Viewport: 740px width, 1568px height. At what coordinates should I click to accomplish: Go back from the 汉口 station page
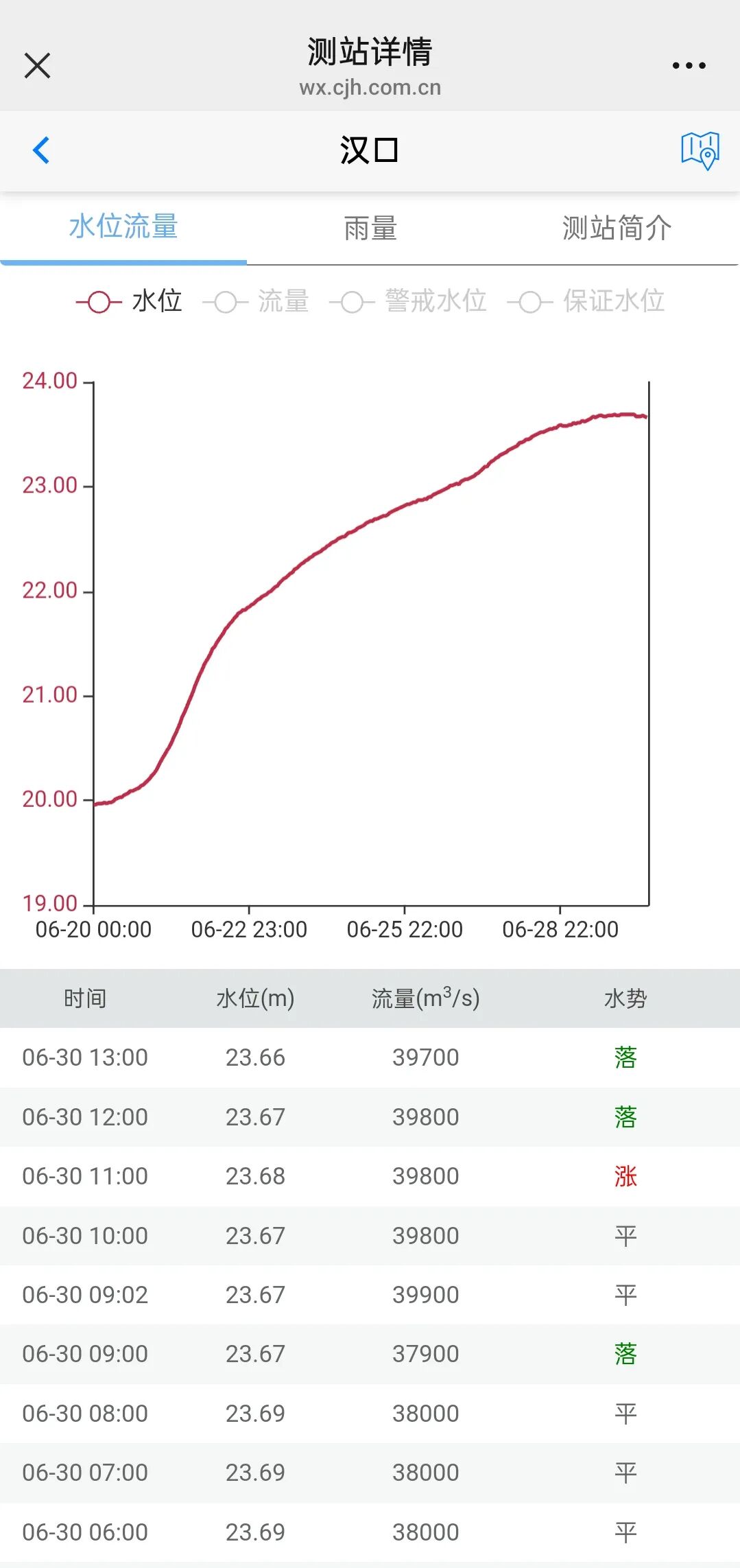point(41,150)
